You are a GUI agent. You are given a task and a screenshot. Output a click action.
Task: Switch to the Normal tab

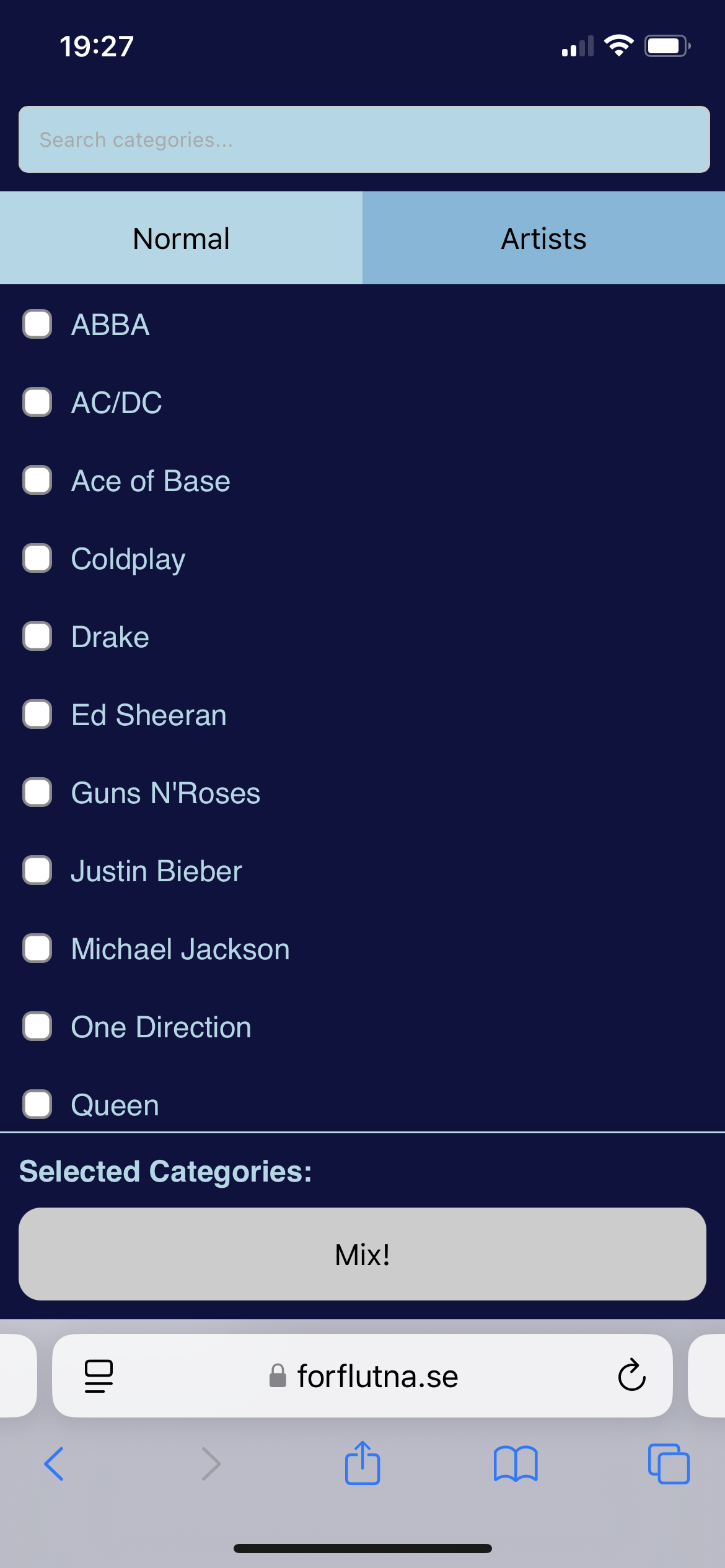point(181,238)
